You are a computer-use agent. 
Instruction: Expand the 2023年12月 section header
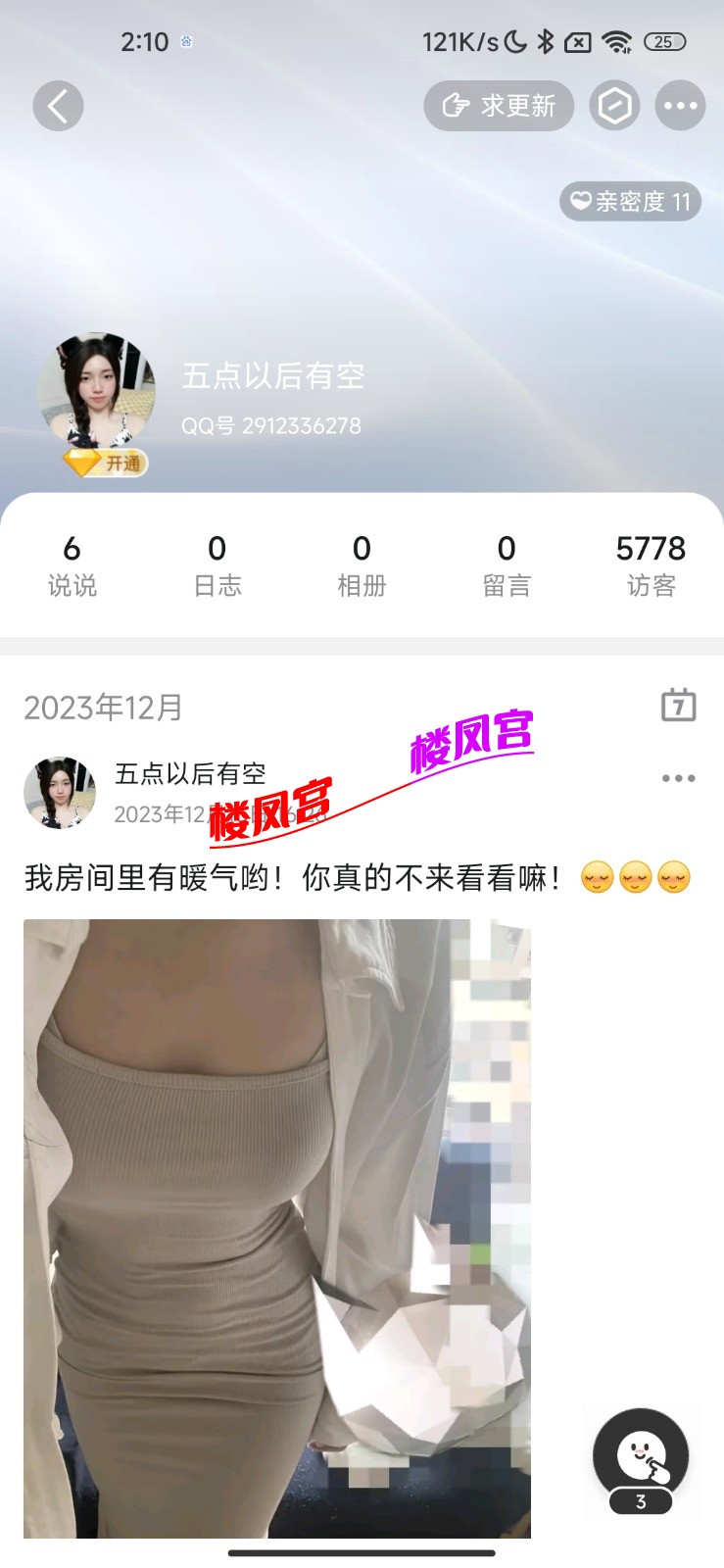tap(103, 706)
